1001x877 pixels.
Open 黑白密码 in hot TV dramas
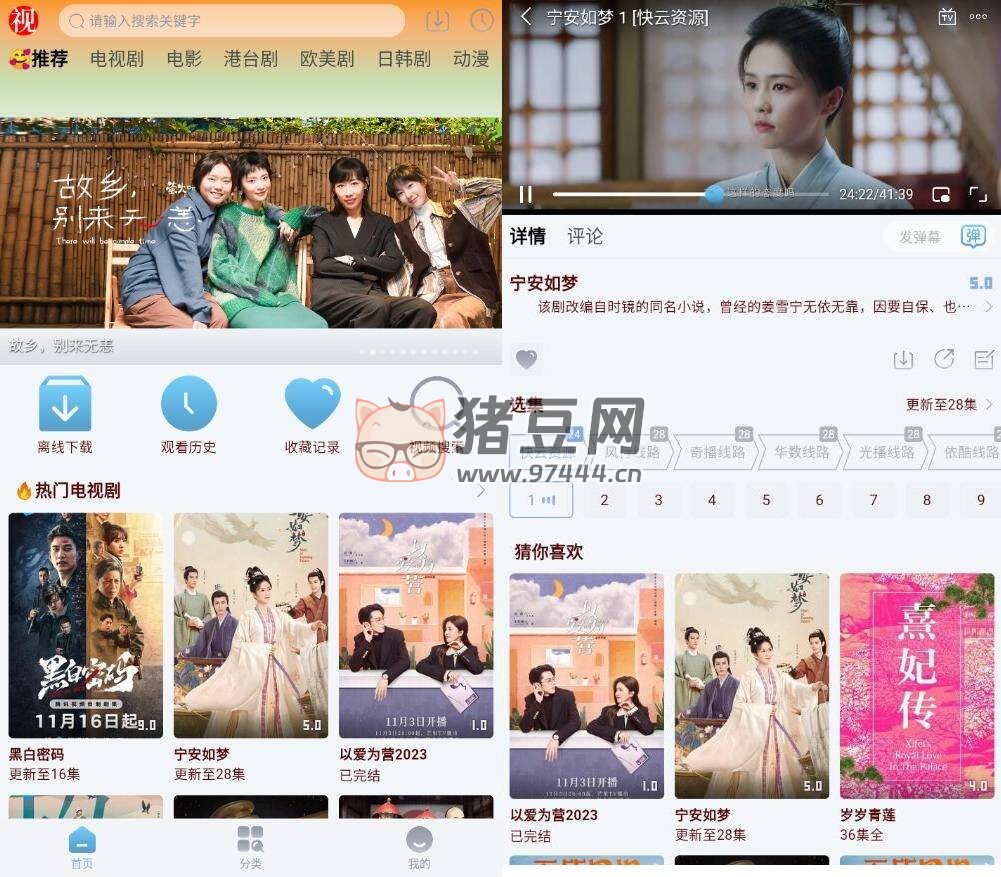click(x=85, y=625)
